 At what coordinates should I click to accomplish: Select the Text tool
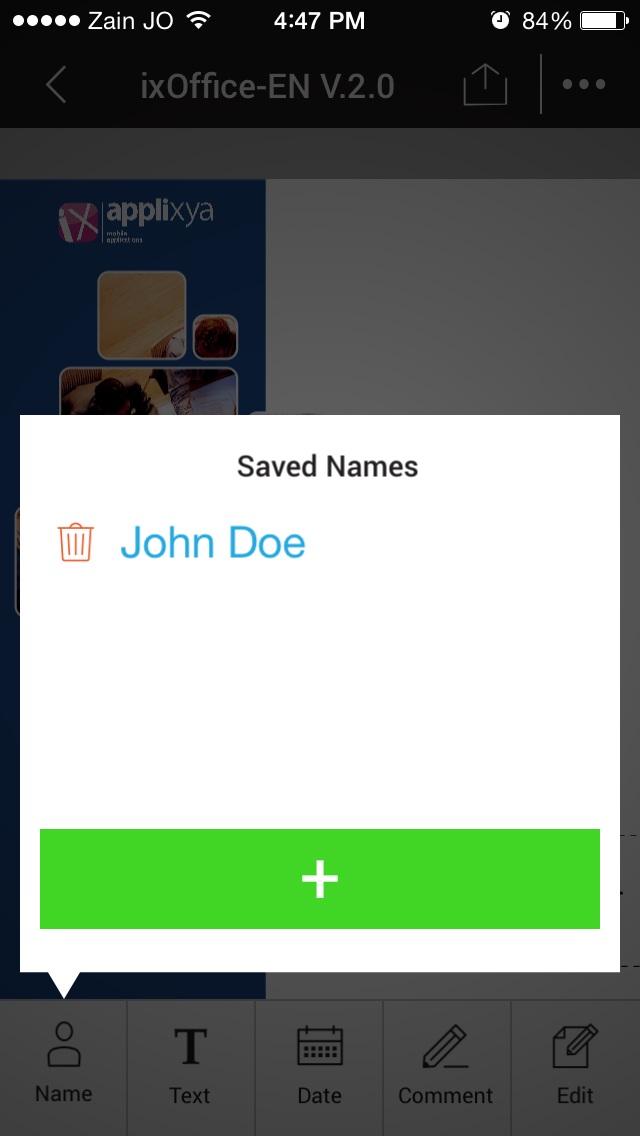(190, 1065)
